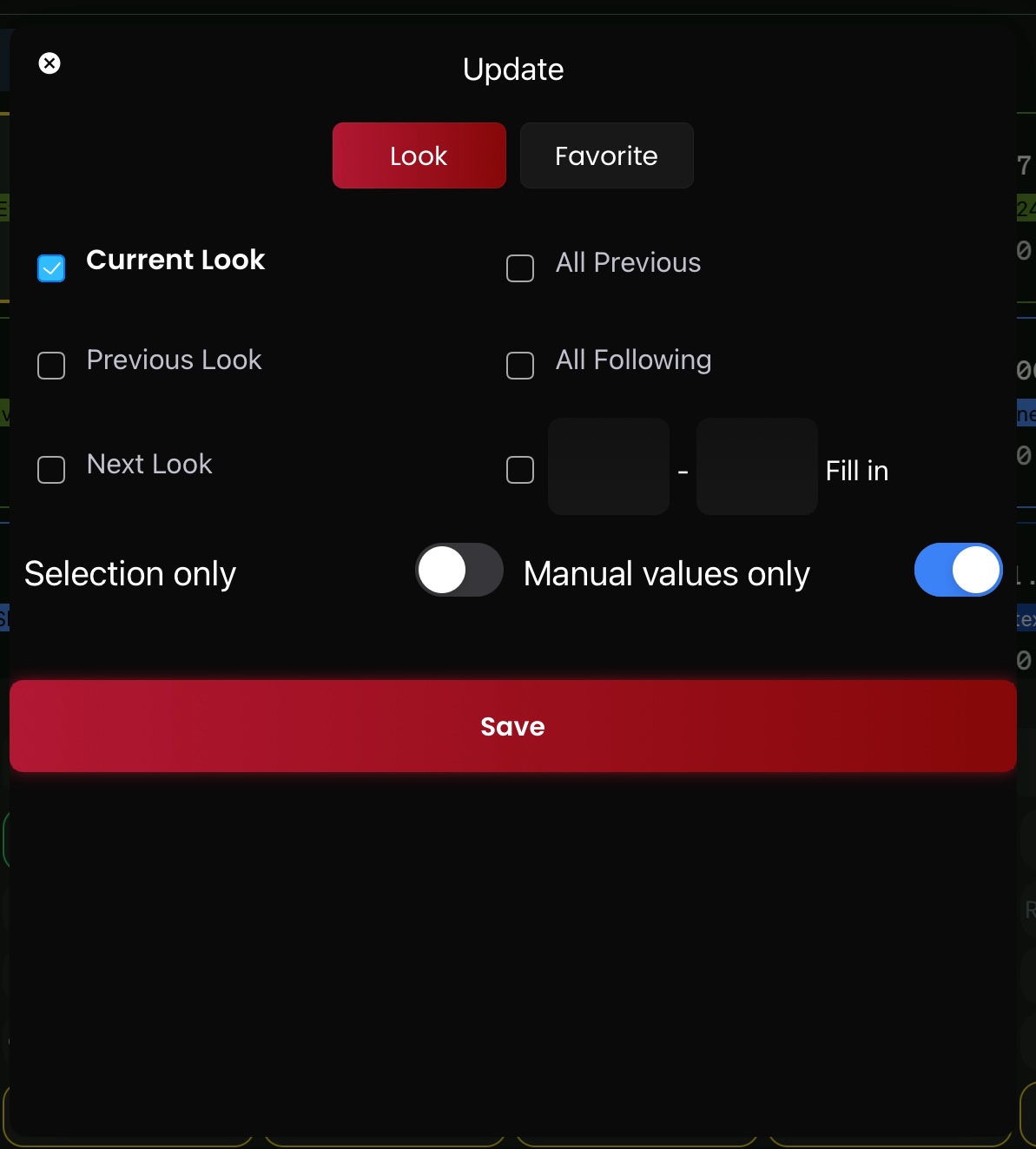
Task: Click the Current Look label
Action: 175,260
